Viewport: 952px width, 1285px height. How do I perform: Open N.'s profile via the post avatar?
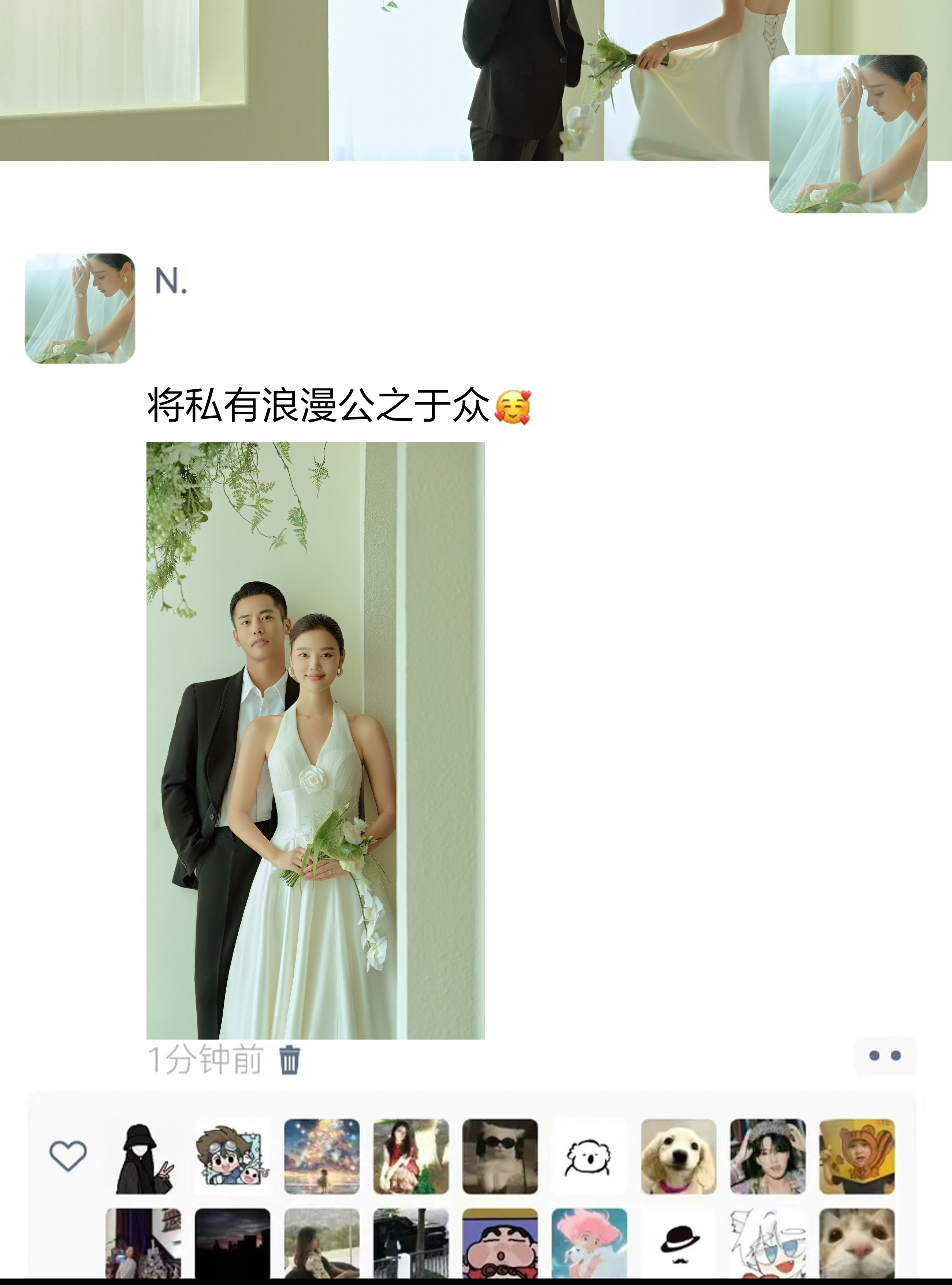tap(80, 308)
